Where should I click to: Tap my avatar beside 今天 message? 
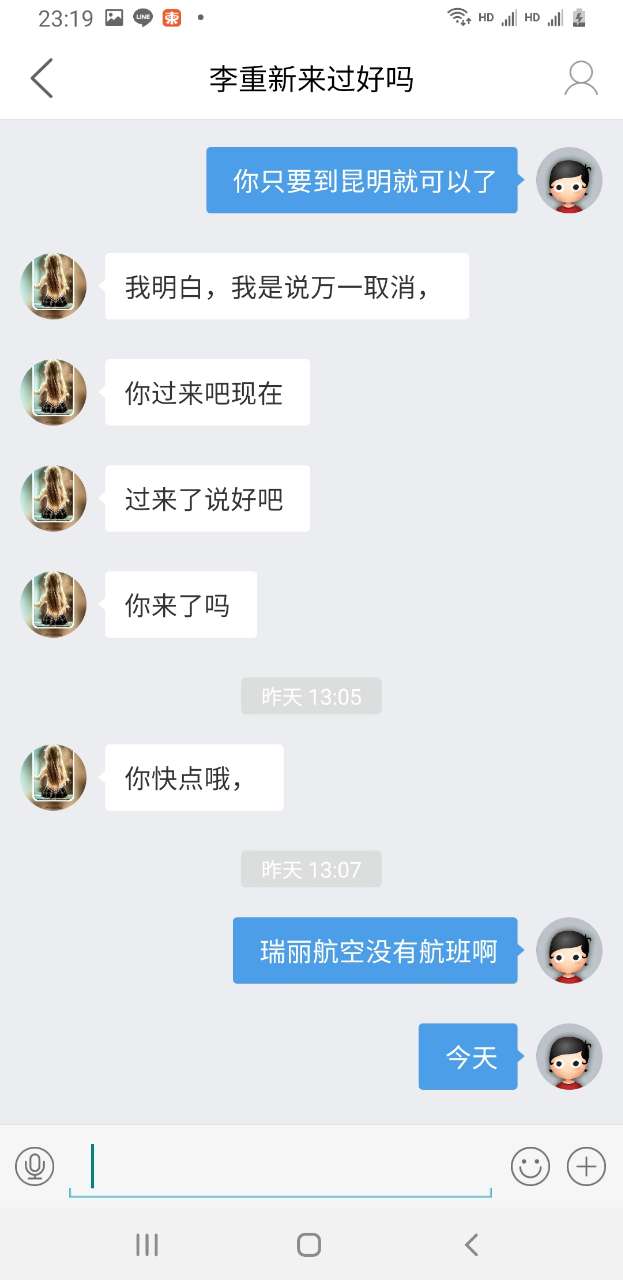click(x=569, y=1056)
